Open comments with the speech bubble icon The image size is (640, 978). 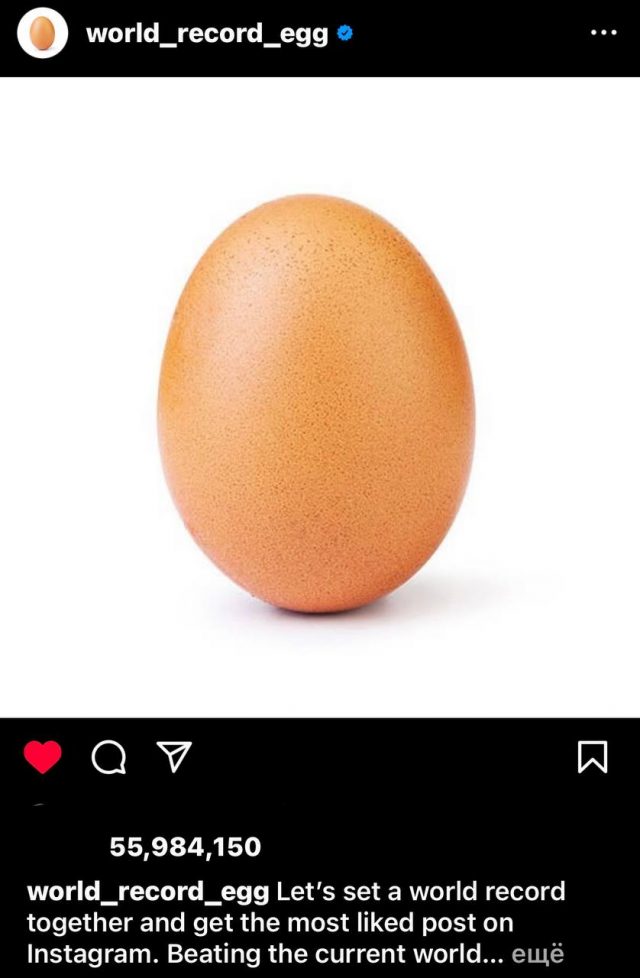[108, 760]
